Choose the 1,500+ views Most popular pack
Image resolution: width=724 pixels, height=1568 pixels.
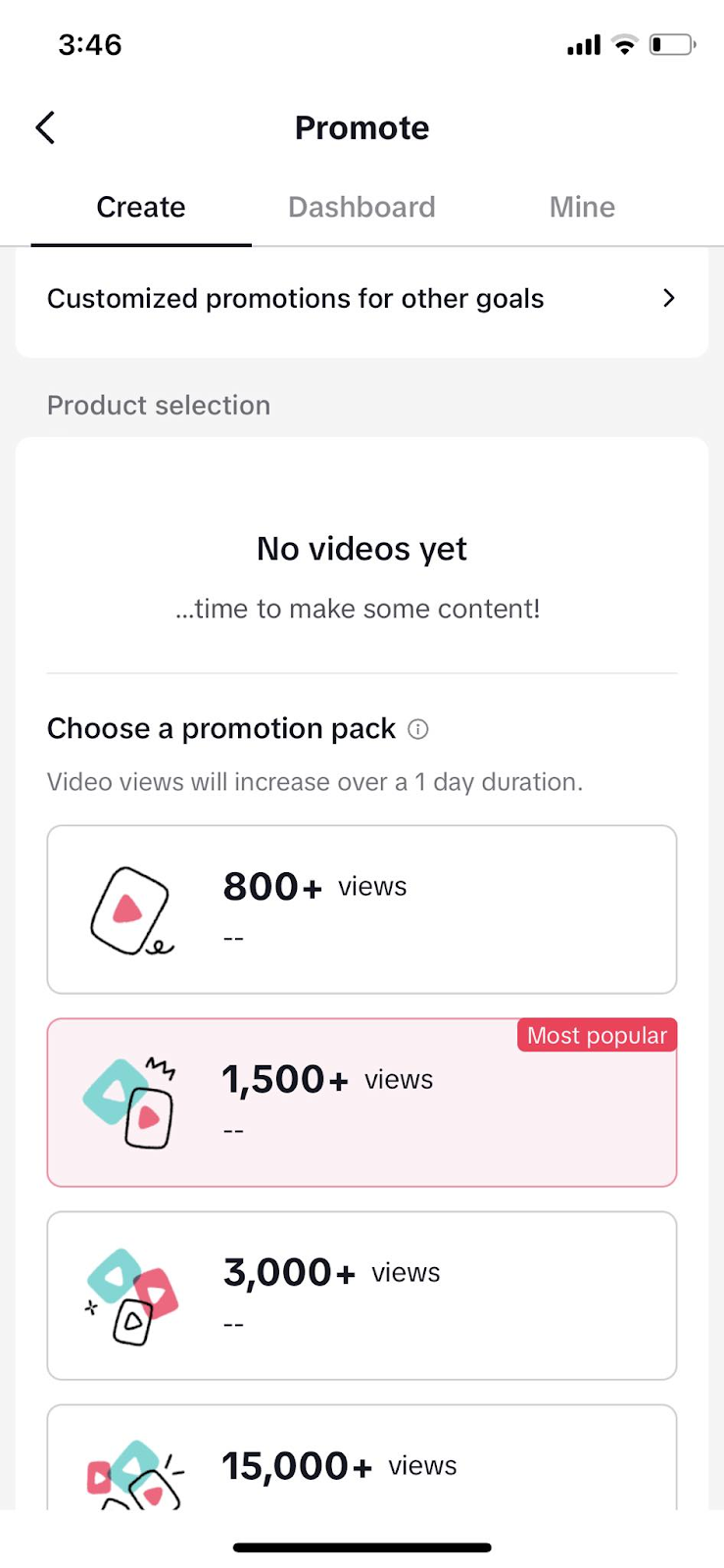362,1102
